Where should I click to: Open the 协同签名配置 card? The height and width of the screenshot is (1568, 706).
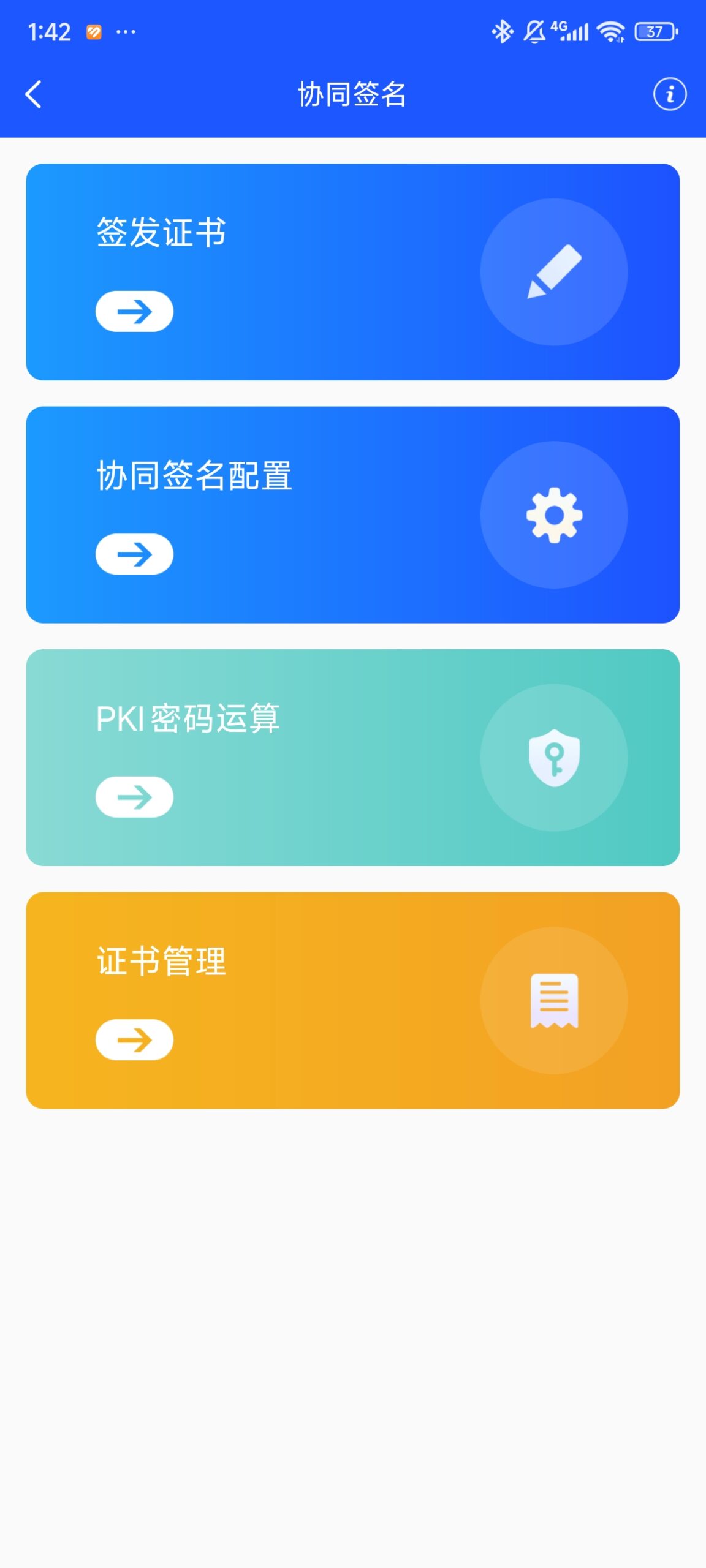[x=352, y=515]
